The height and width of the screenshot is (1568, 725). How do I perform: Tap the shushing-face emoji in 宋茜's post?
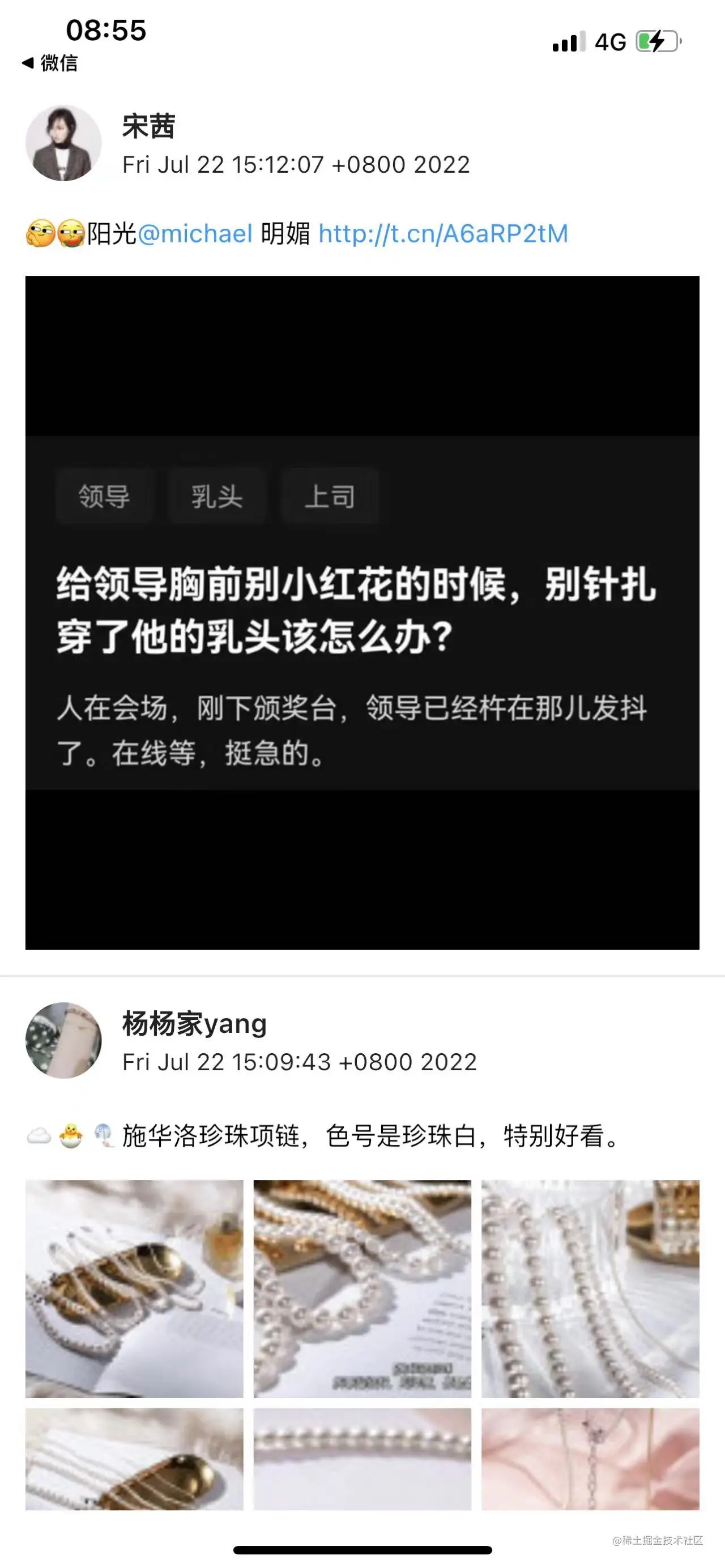pyautogui.click(x=70, y=234)
